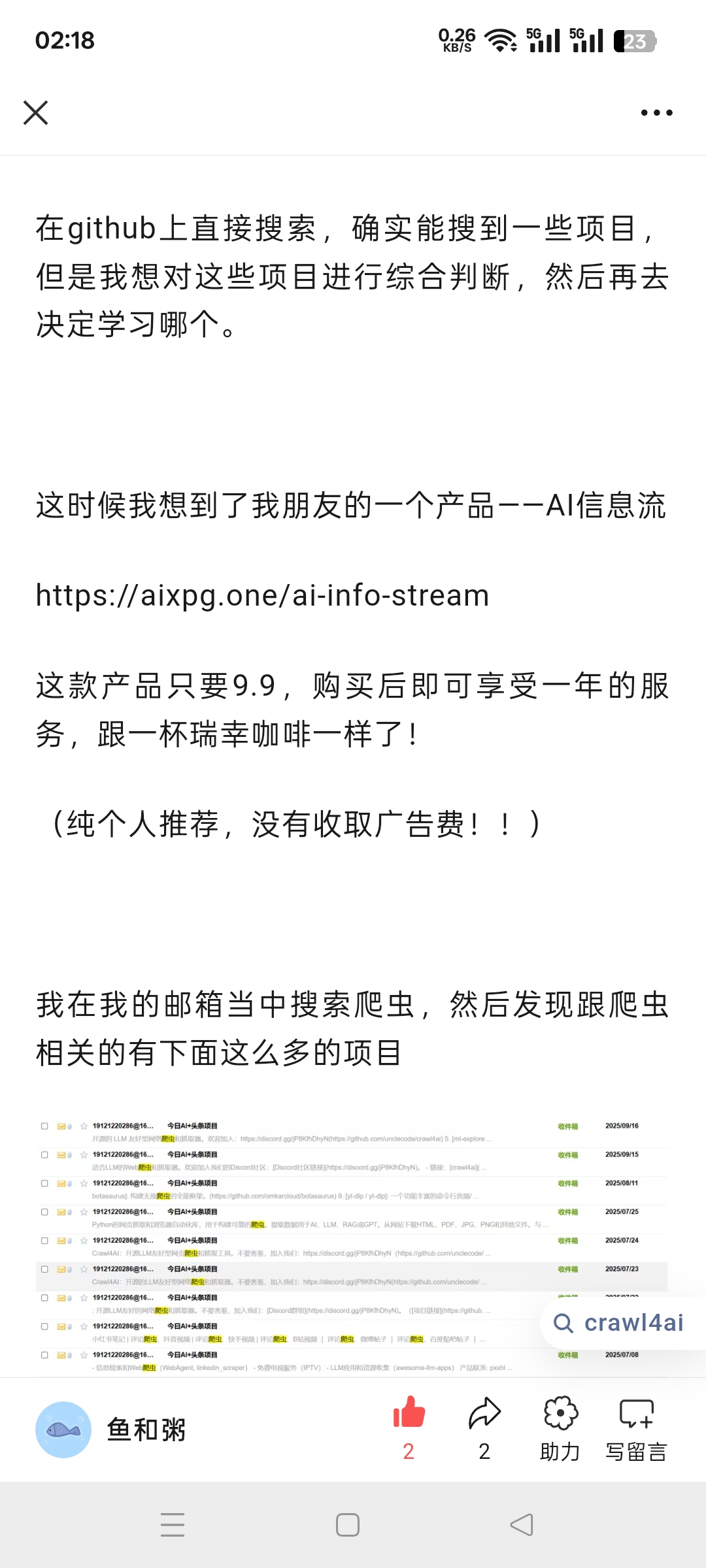Tap the crawl4ai search button

(x=621, y=1324)
